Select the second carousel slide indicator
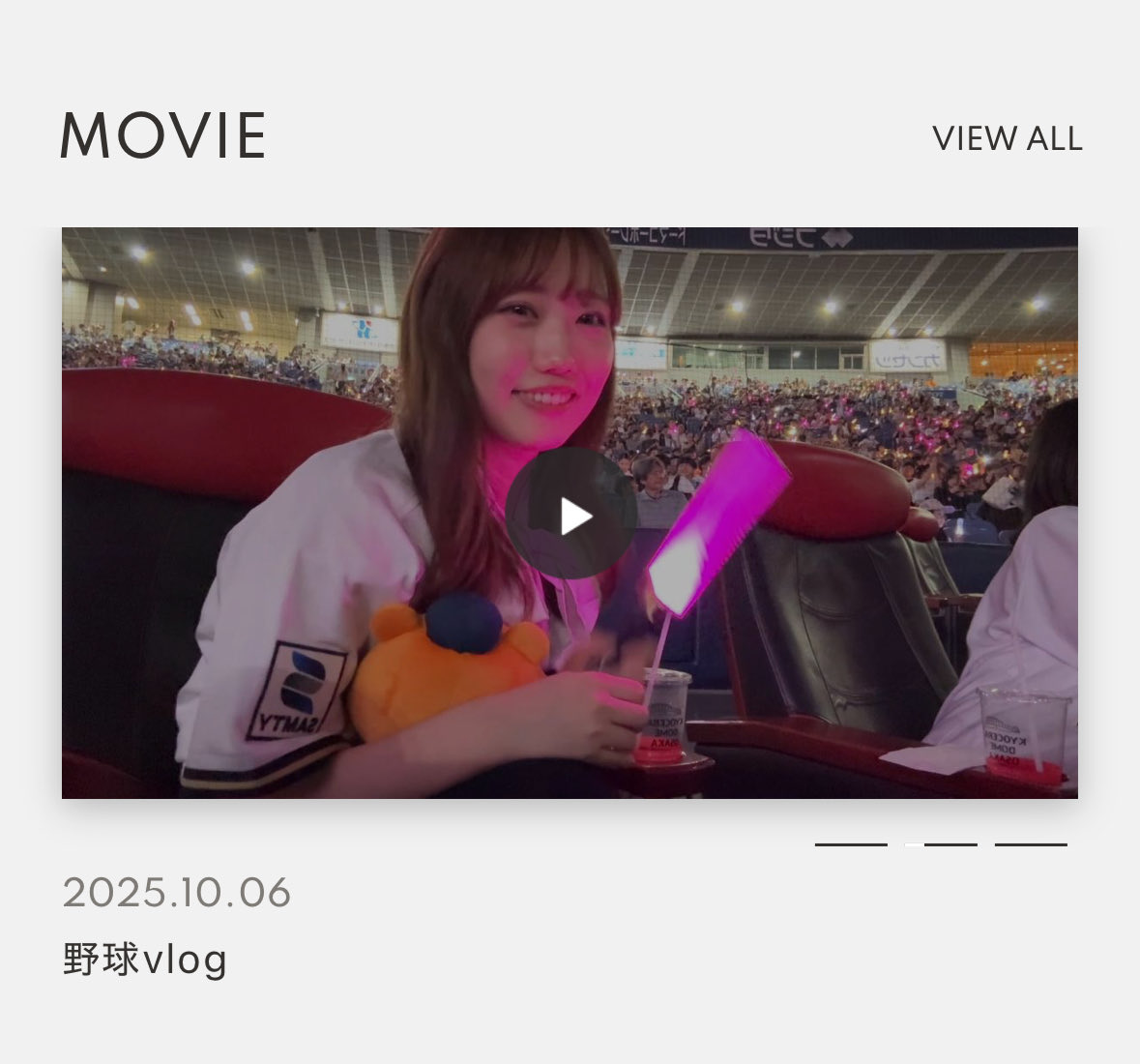 point(941,844)
